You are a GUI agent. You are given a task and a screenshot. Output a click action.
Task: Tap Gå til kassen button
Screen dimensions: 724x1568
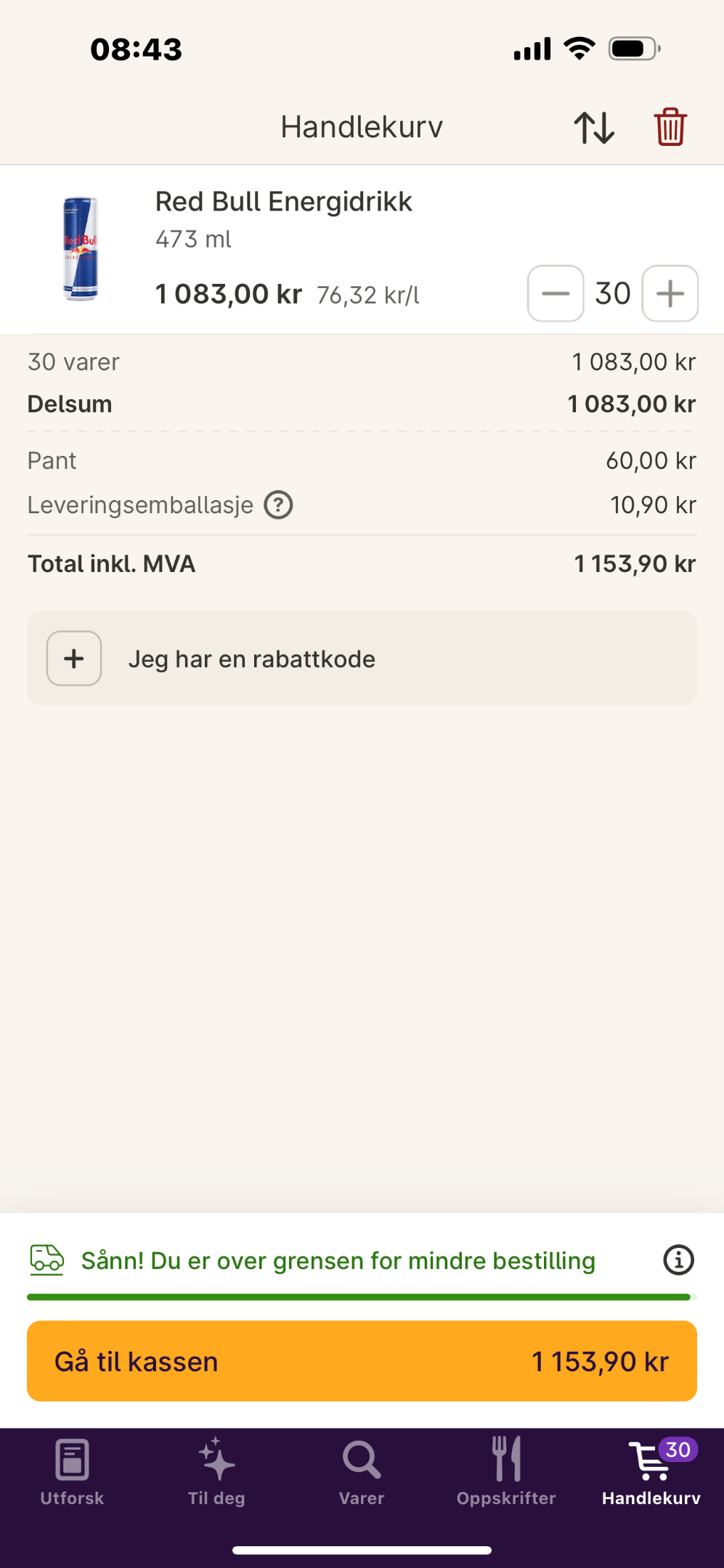[x=362, y=1361]
